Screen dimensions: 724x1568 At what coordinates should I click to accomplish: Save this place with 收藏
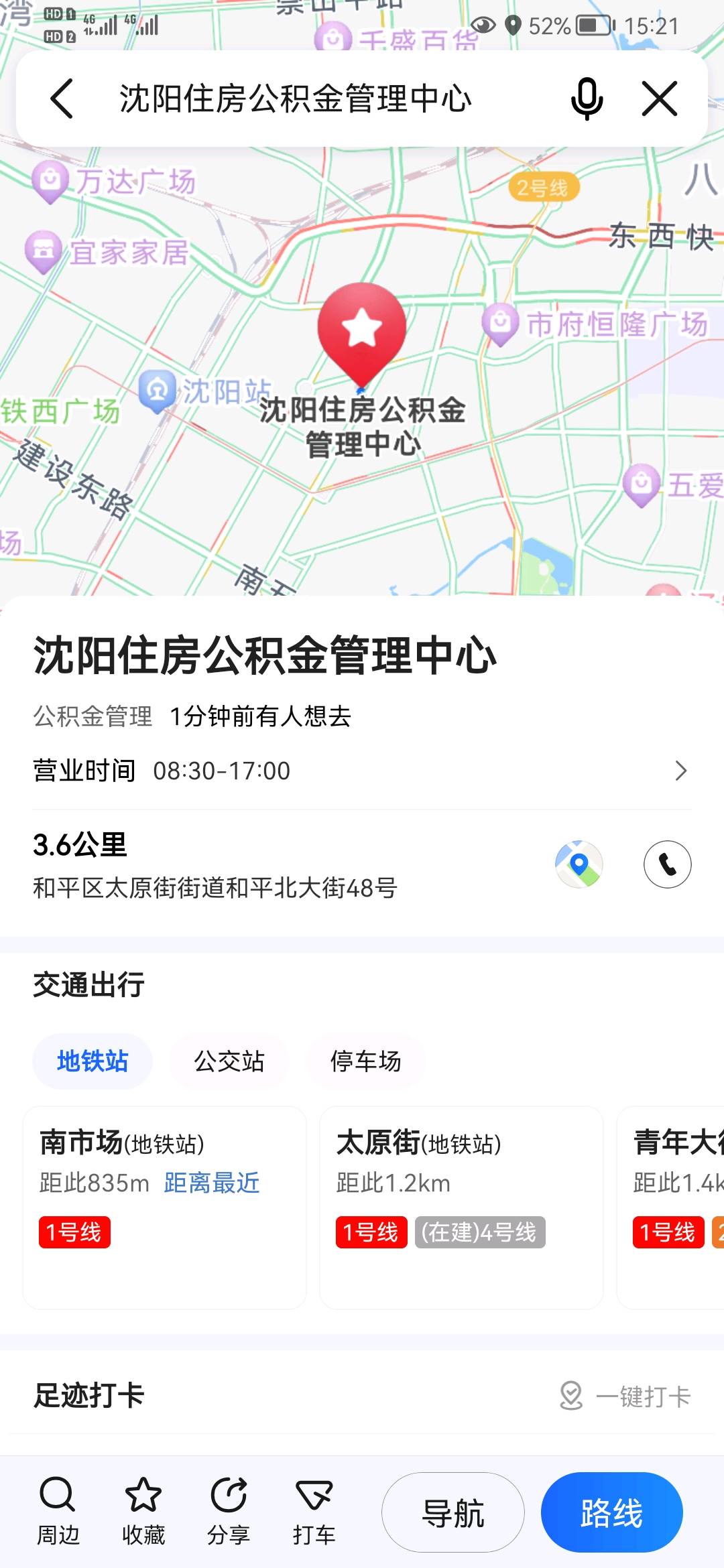pyautogui.click(x=143, y=1512)
